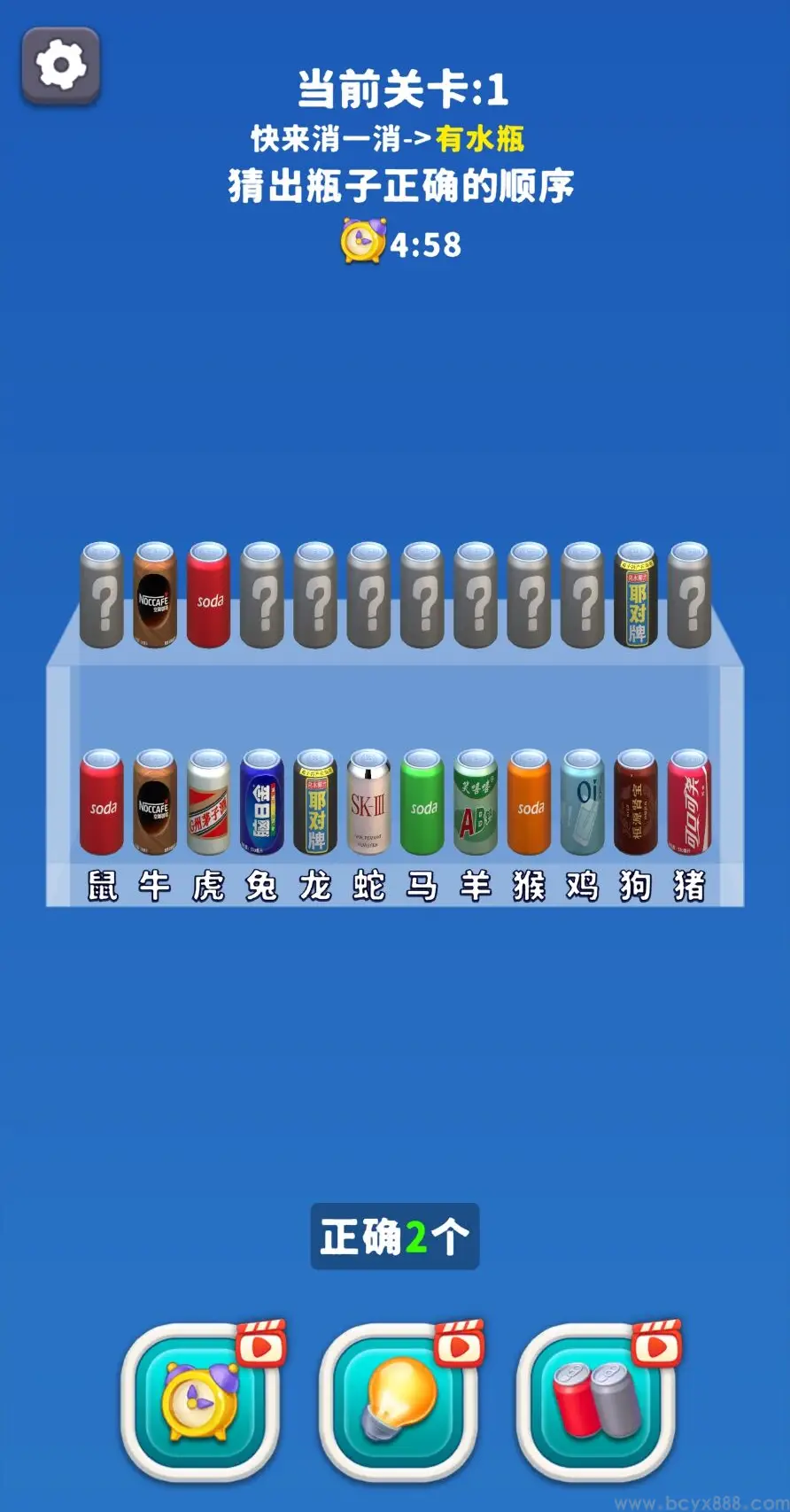
Task: Select the green soda can above 马
Action: click(422, 803)
